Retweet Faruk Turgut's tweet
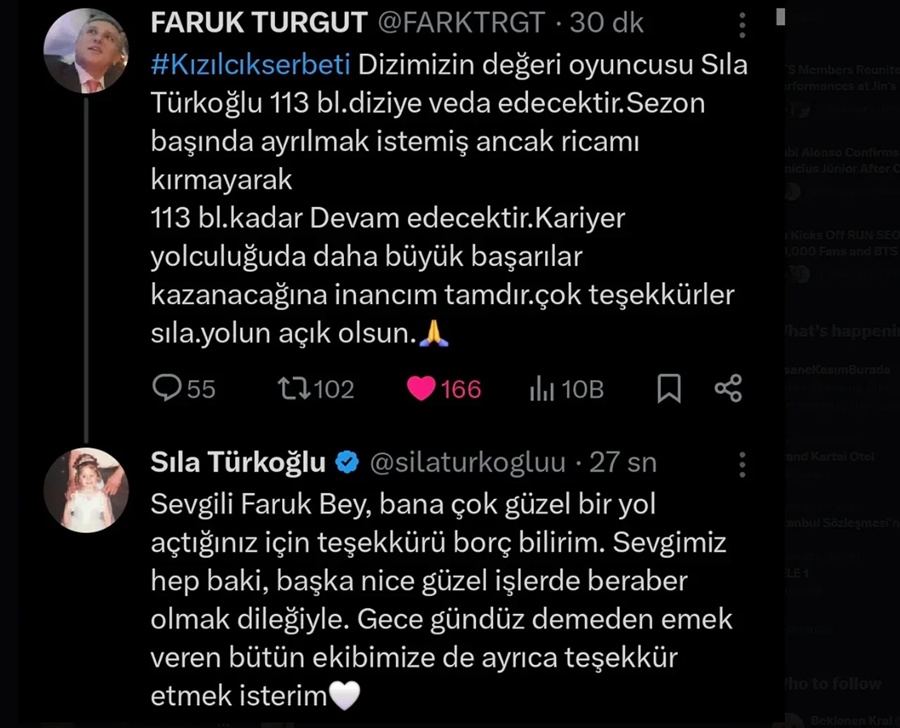Image resolution: width=900 pixels, height=728 pixels. click(x=294, y=388)
